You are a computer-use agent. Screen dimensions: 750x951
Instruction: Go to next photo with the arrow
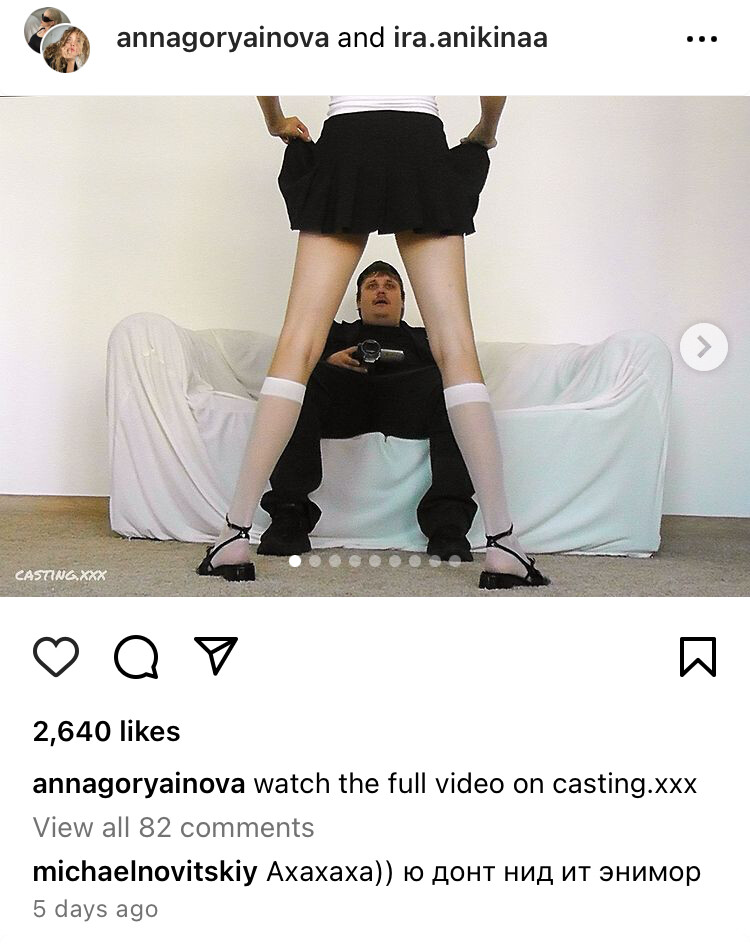pos(703,347)
